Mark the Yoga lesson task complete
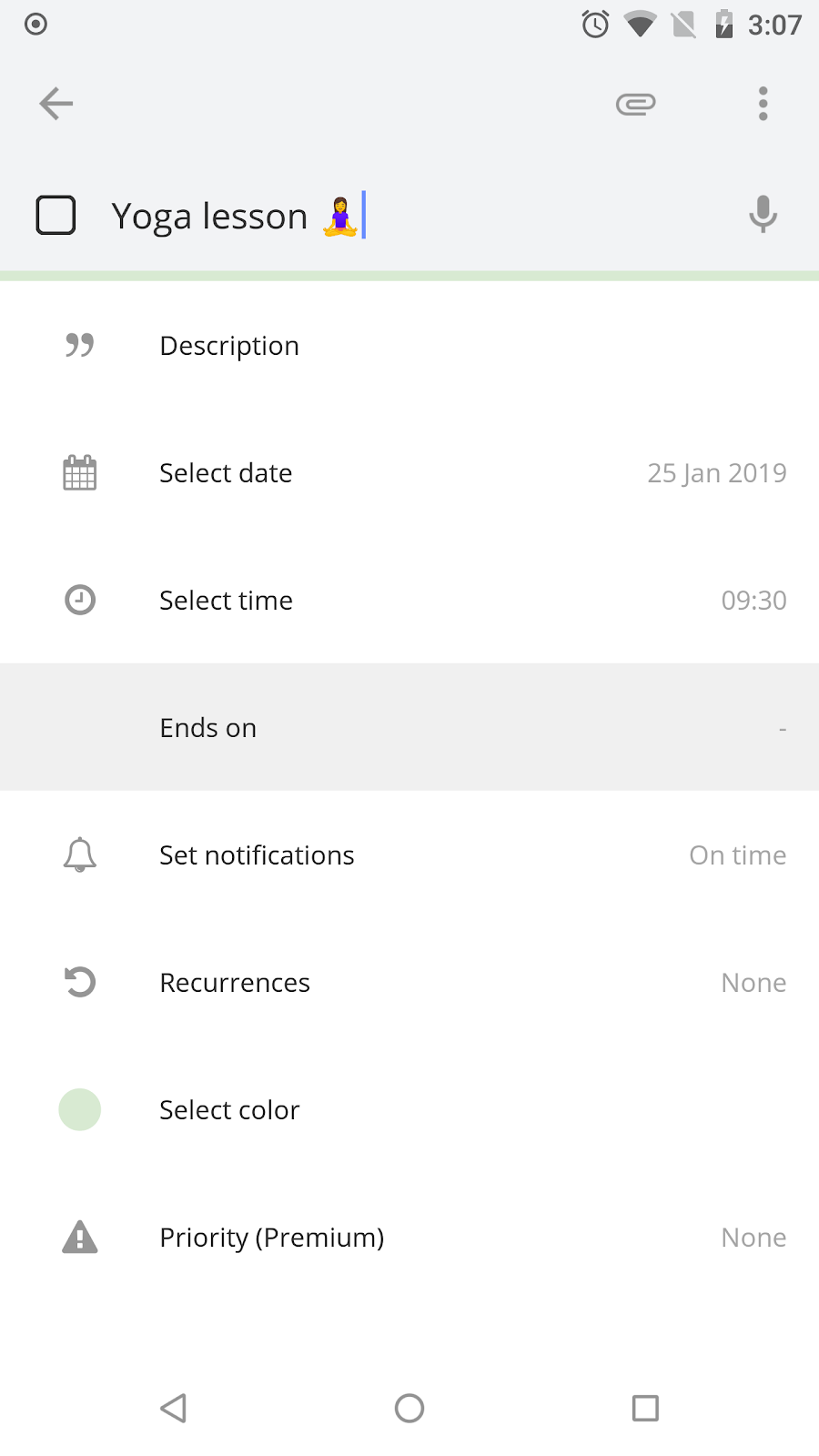Image resolution: width=819 pixels, height=1456 pixels. 56,216
